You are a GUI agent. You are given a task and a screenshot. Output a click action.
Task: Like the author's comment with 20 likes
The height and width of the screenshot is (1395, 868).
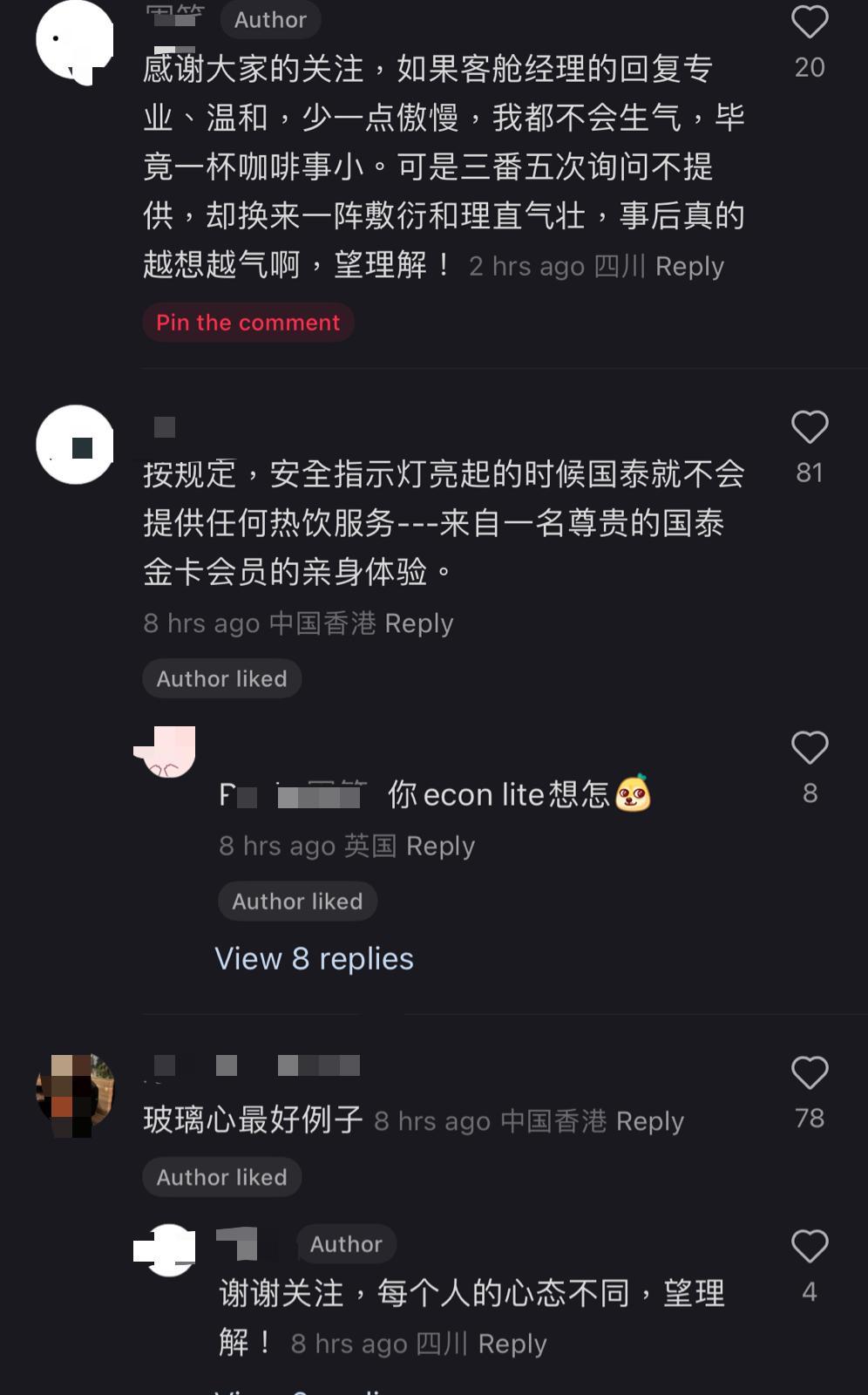click(x=809, y=23)
